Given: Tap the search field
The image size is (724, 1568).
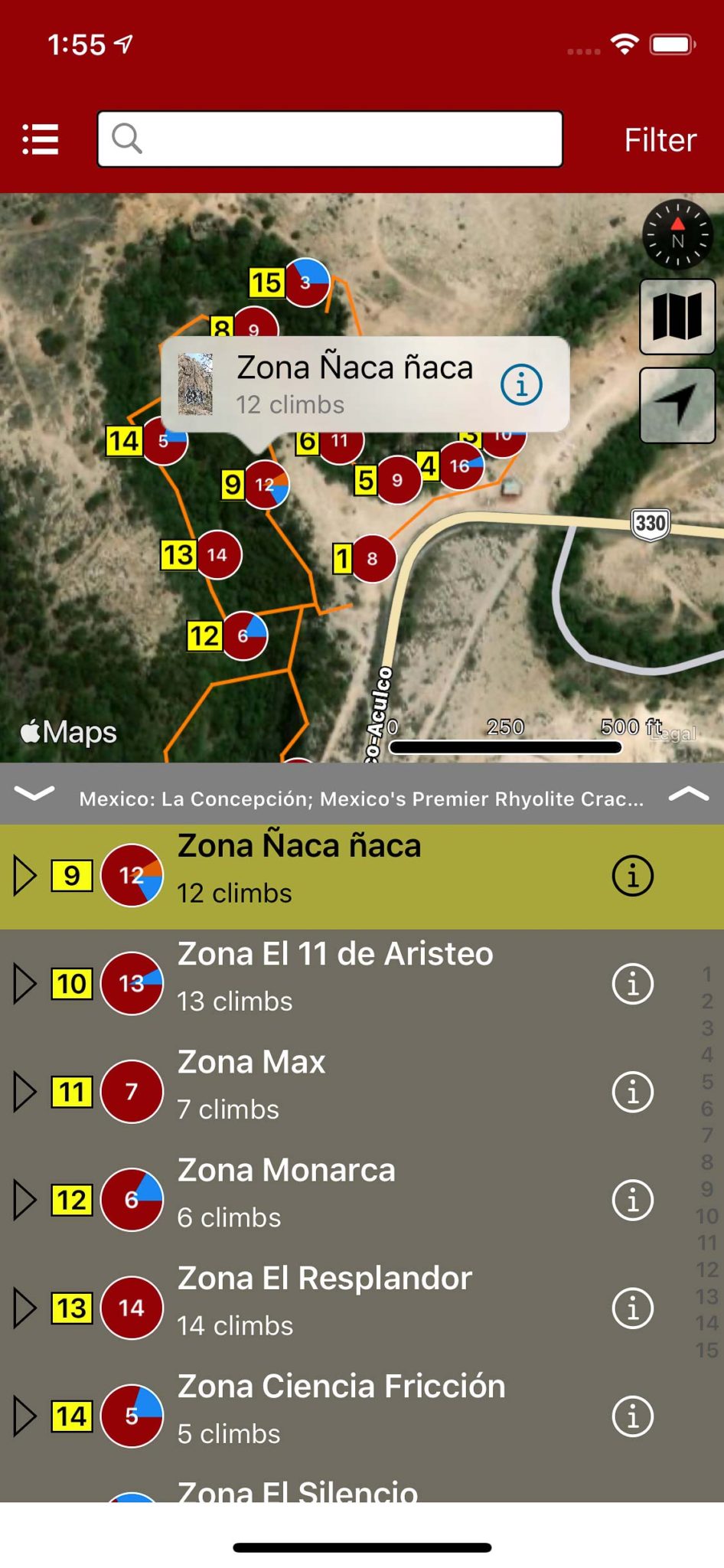Looking at the screenshot, I should point(330,139).
